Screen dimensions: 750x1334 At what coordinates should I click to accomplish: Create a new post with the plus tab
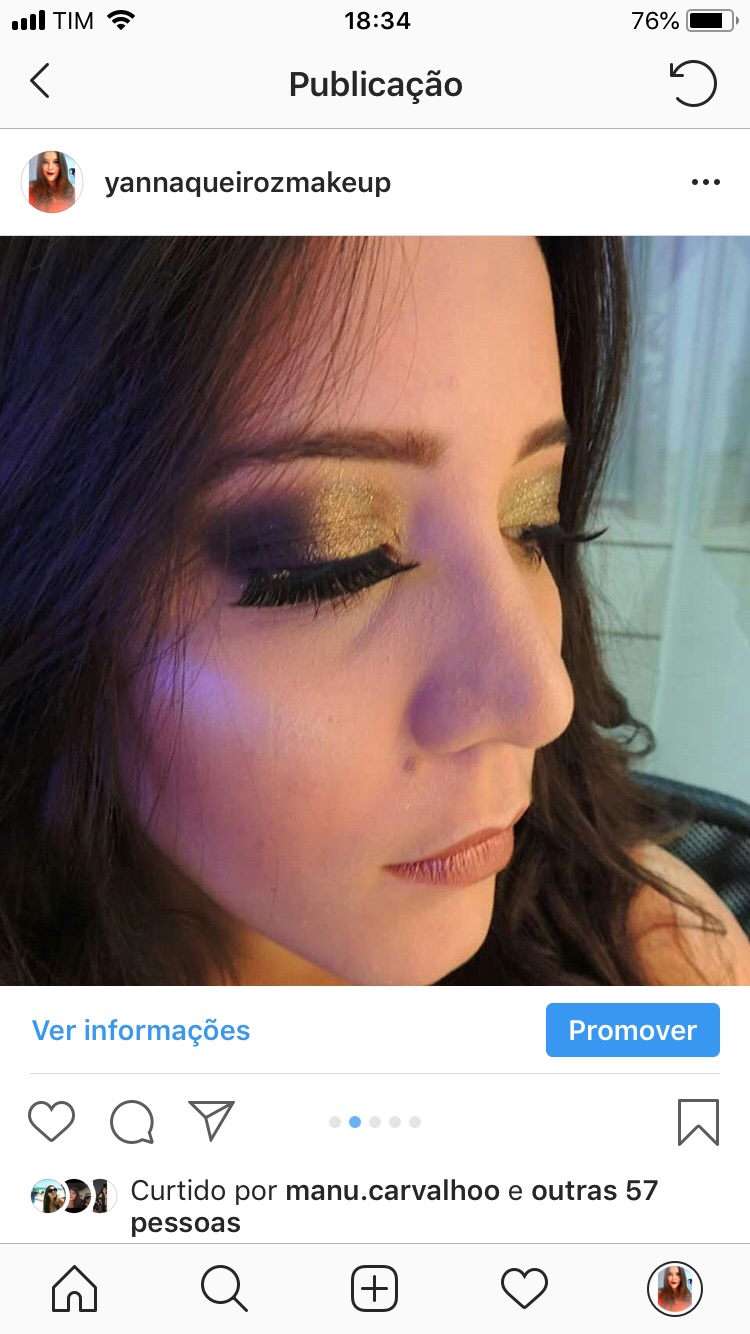tap(375, 1288)
